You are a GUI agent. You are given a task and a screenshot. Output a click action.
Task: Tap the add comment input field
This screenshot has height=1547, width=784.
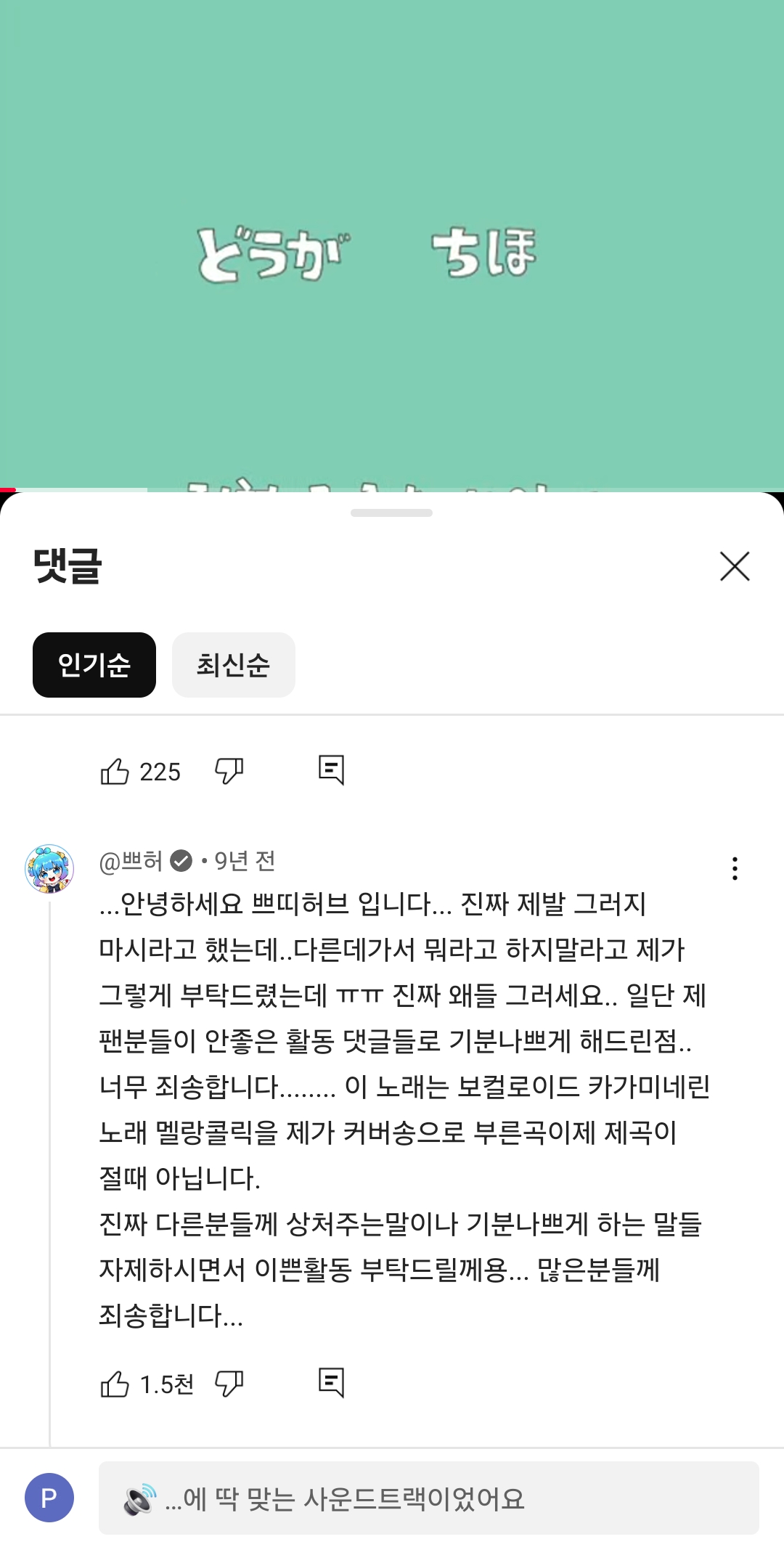tap(428, 1498)
